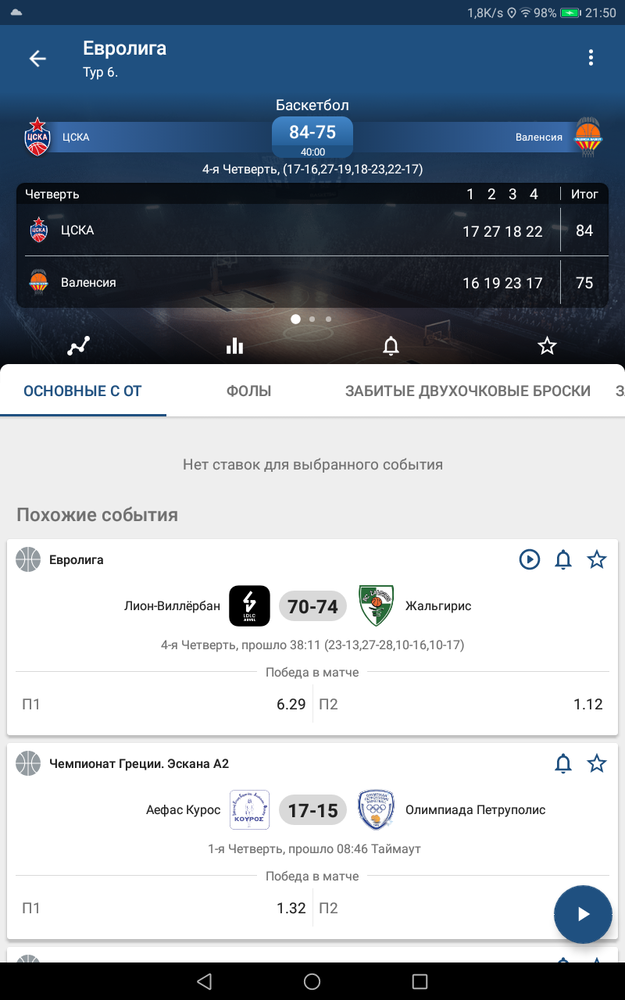Star the Лион-Виллёрбан vs Жальгирис event
Image resolution: width=625 pixels, height=1000 pixels.
[x=597, y=559]
